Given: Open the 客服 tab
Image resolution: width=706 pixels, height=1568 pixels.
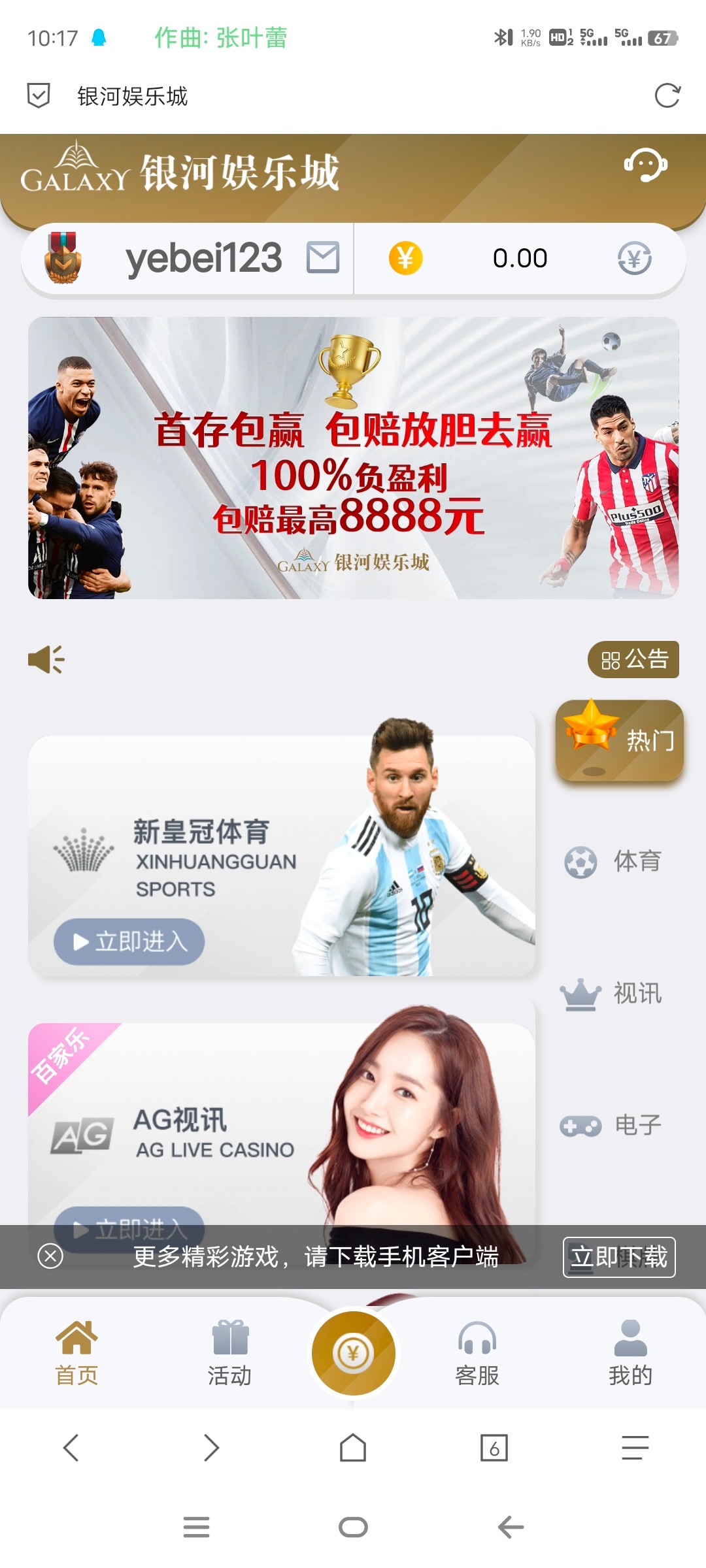Looking at the screenshot, I should coord(477,1354).
